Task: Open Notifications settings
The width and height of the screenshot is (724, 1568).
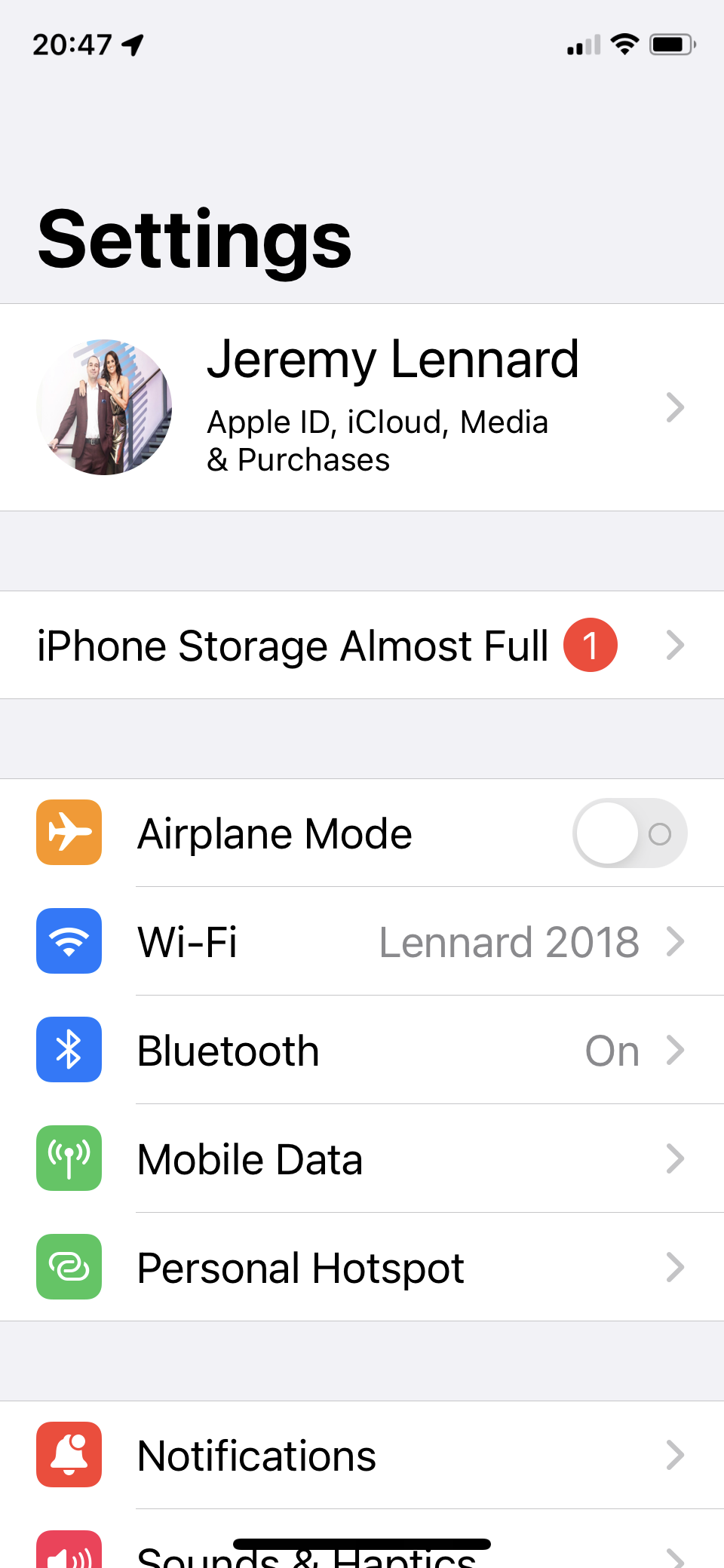Action: pyautogui.click(x=362, y=1455)
